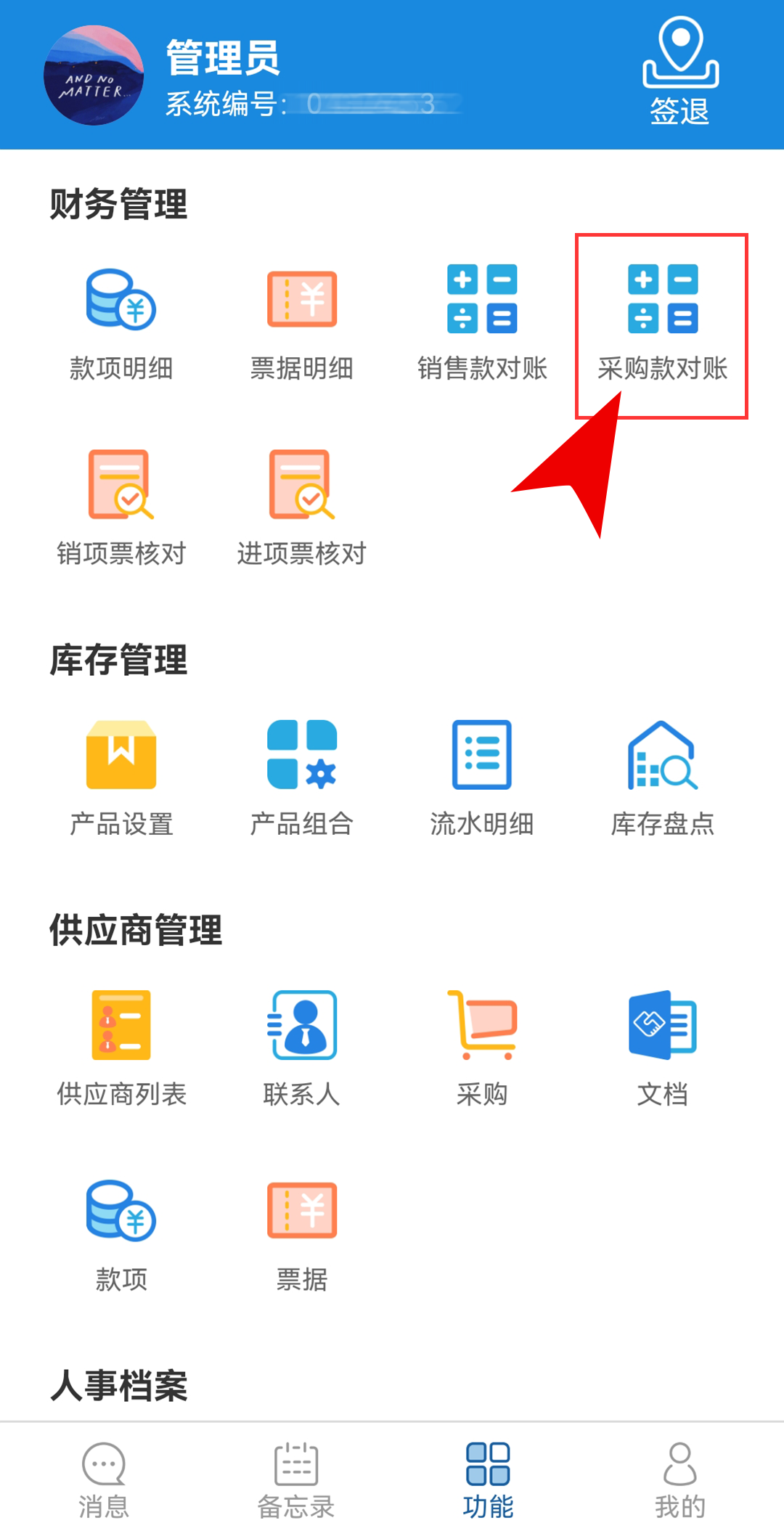
Task: Open 票据明细
Action: coord(302,324)
